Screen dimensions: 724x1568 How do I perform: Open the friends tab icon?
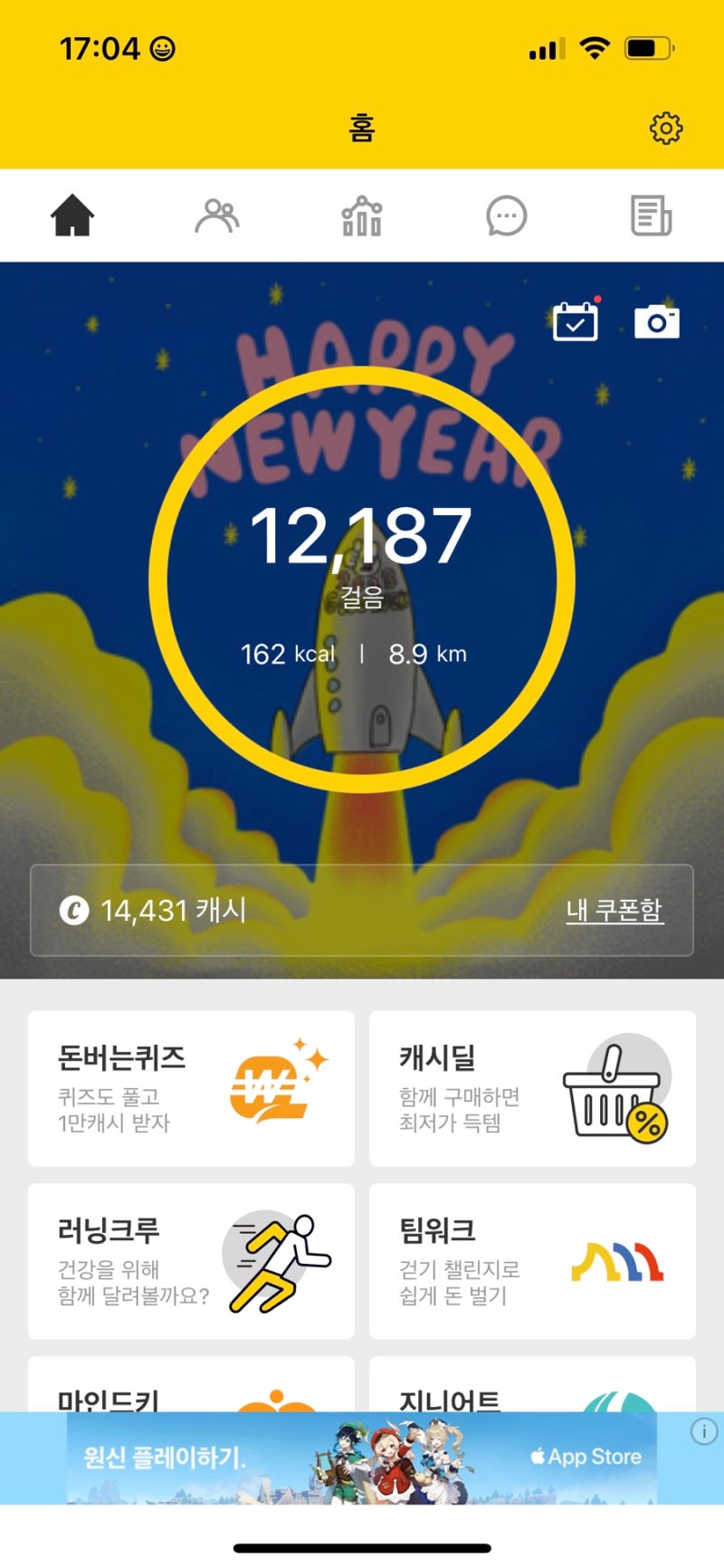pos(216,215)
